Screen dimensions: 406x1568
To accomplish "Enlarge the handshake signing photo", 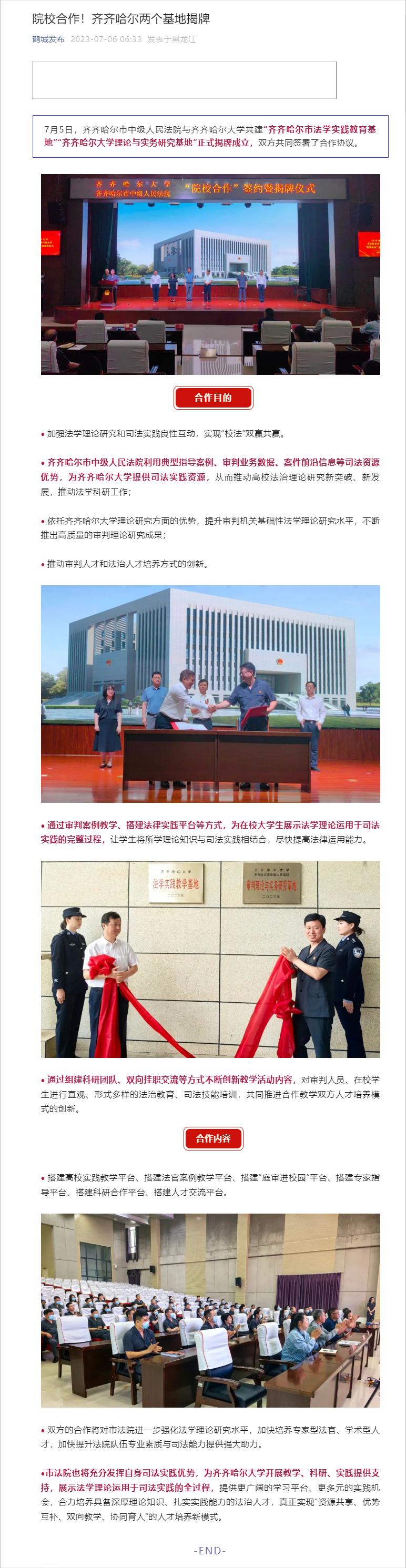I will point(210,694).
